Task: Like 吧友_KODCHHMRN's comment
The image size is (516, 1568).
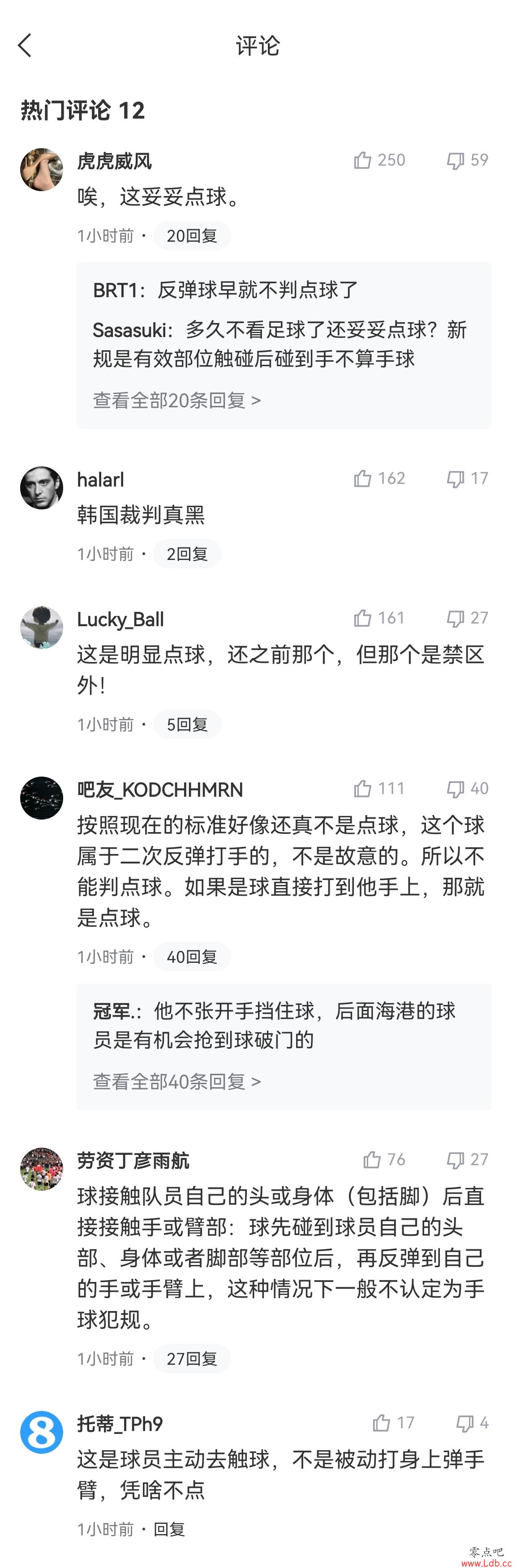Action: click(x=363, y=789)
